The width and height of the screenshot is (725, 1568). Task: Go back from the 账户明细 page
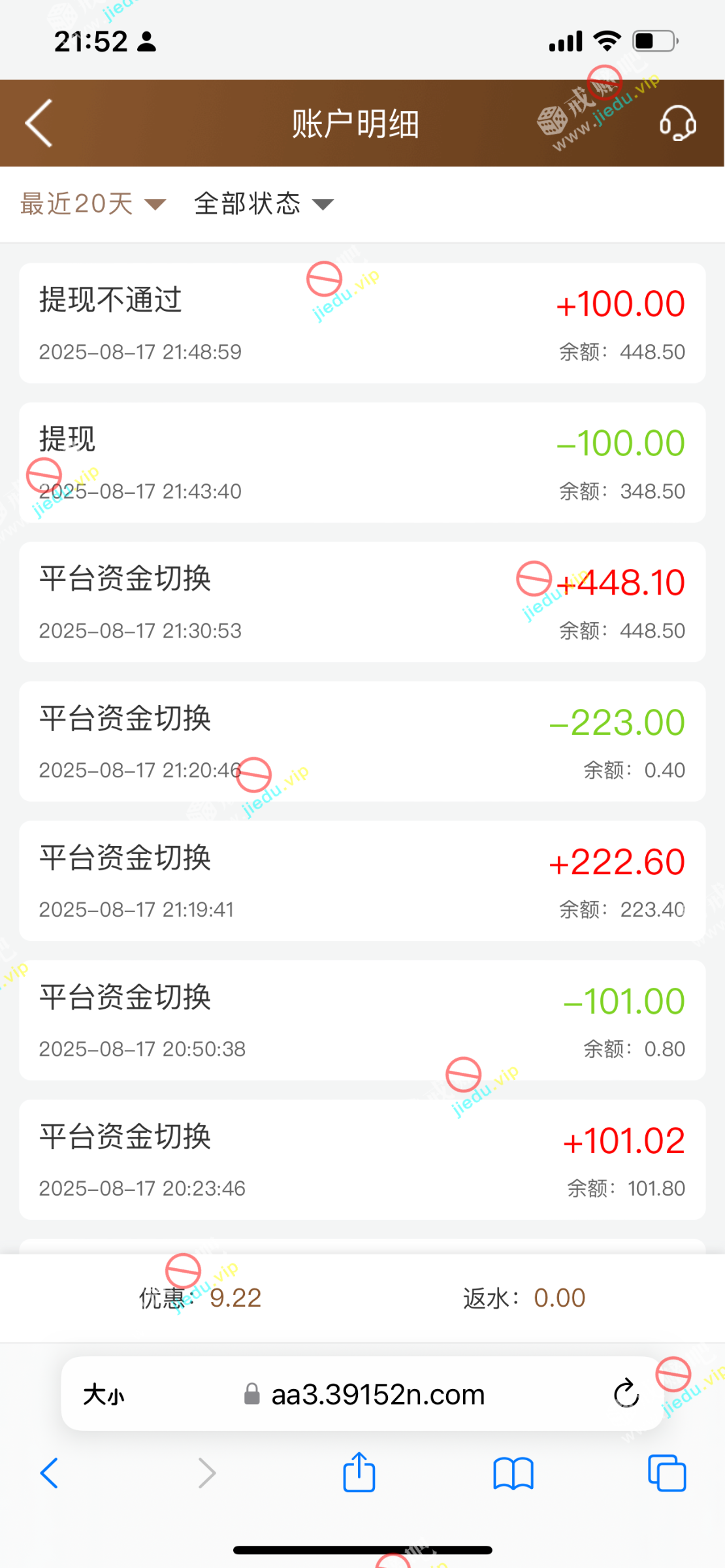pyautogui.click(x=39, y=123)
